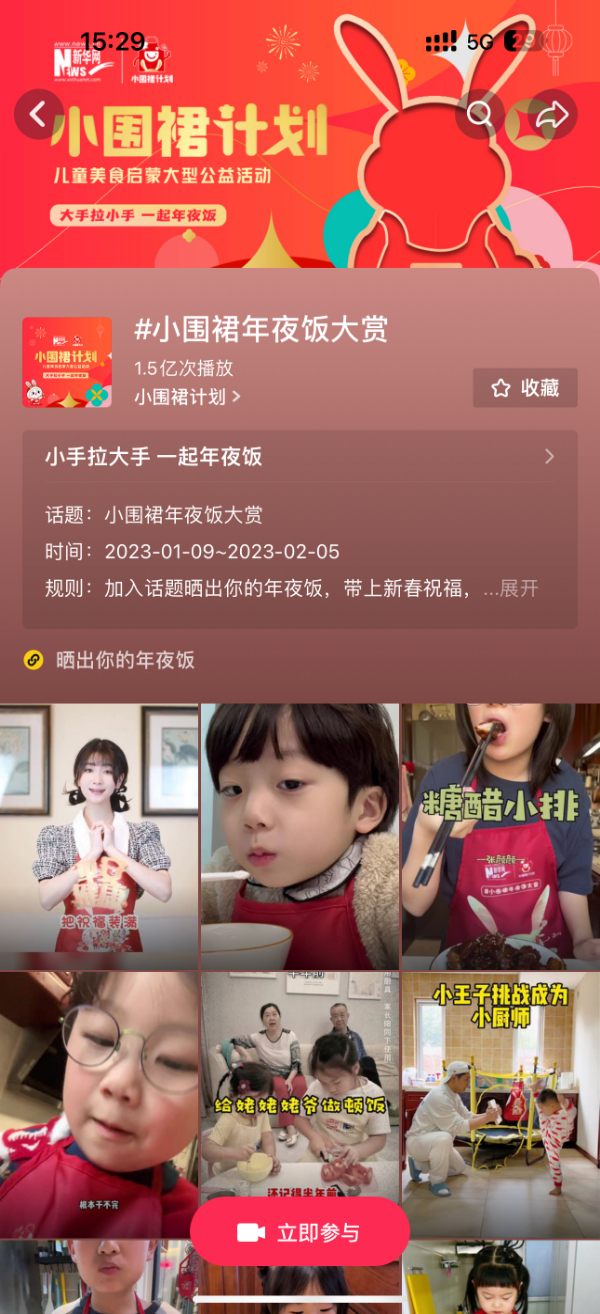Watch the 小王子挑战成为小厨师 video
Viewport: 600px width, 1314px height.
[500, 1100]
